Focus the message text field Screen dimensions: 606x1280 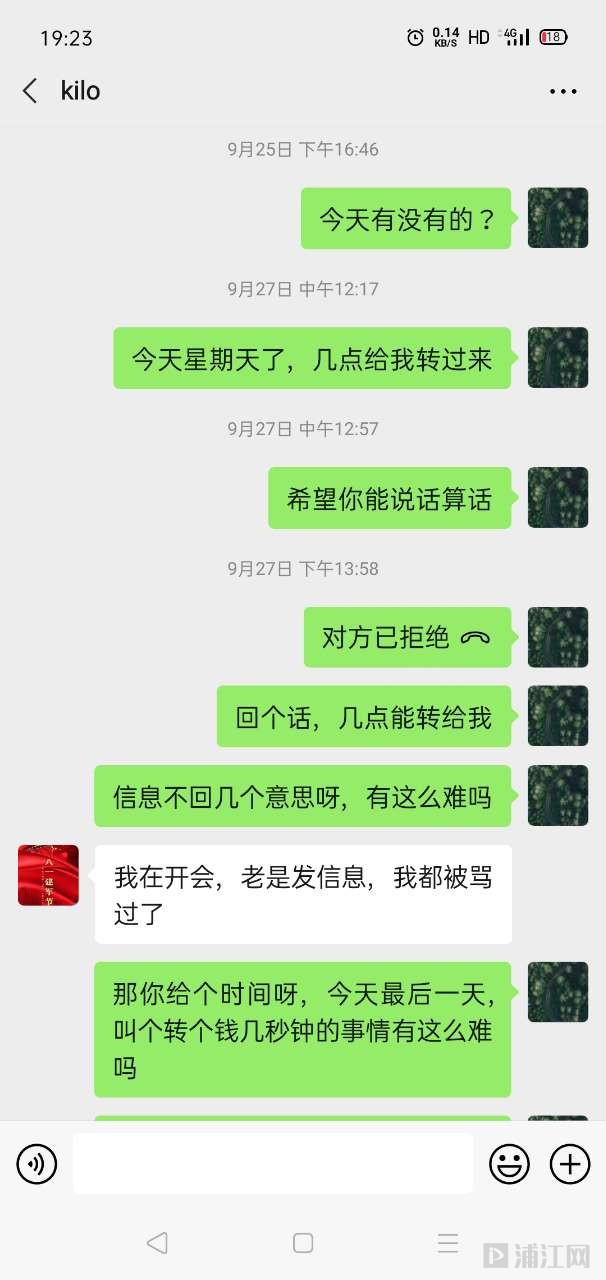click(x=272, y=1164)
